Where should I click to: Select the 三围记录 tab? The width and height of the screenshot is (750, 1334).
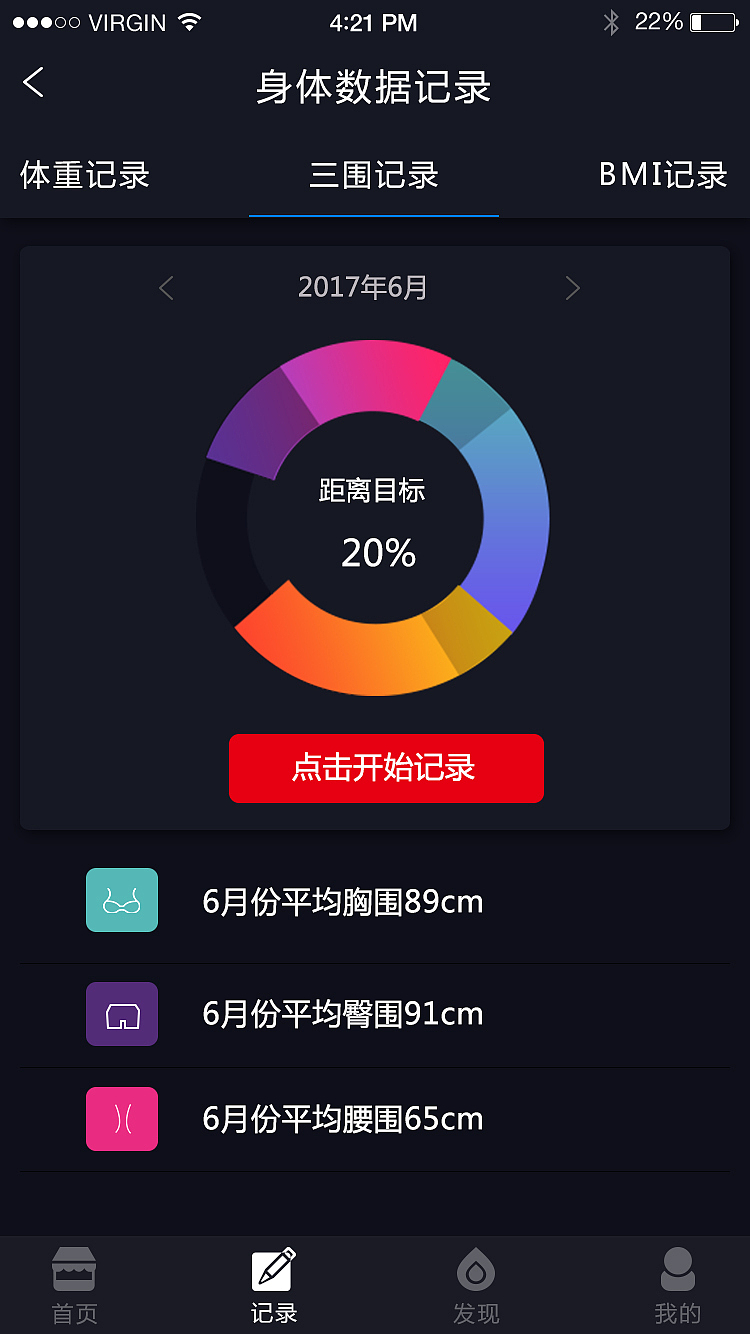click(373, 175)
